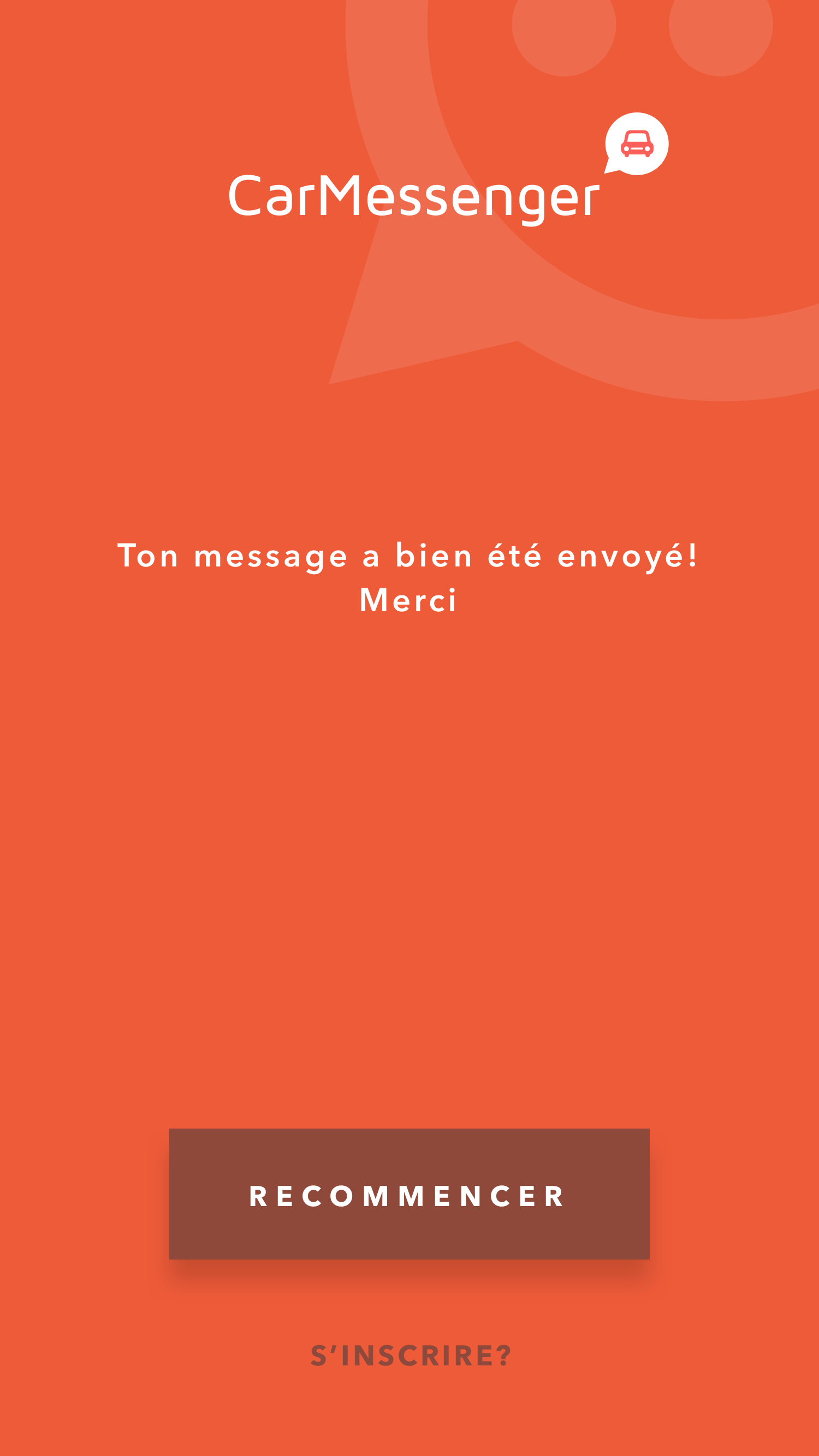Open the S'INSCRIRE? sign-up link

(x=411, y=1356)
